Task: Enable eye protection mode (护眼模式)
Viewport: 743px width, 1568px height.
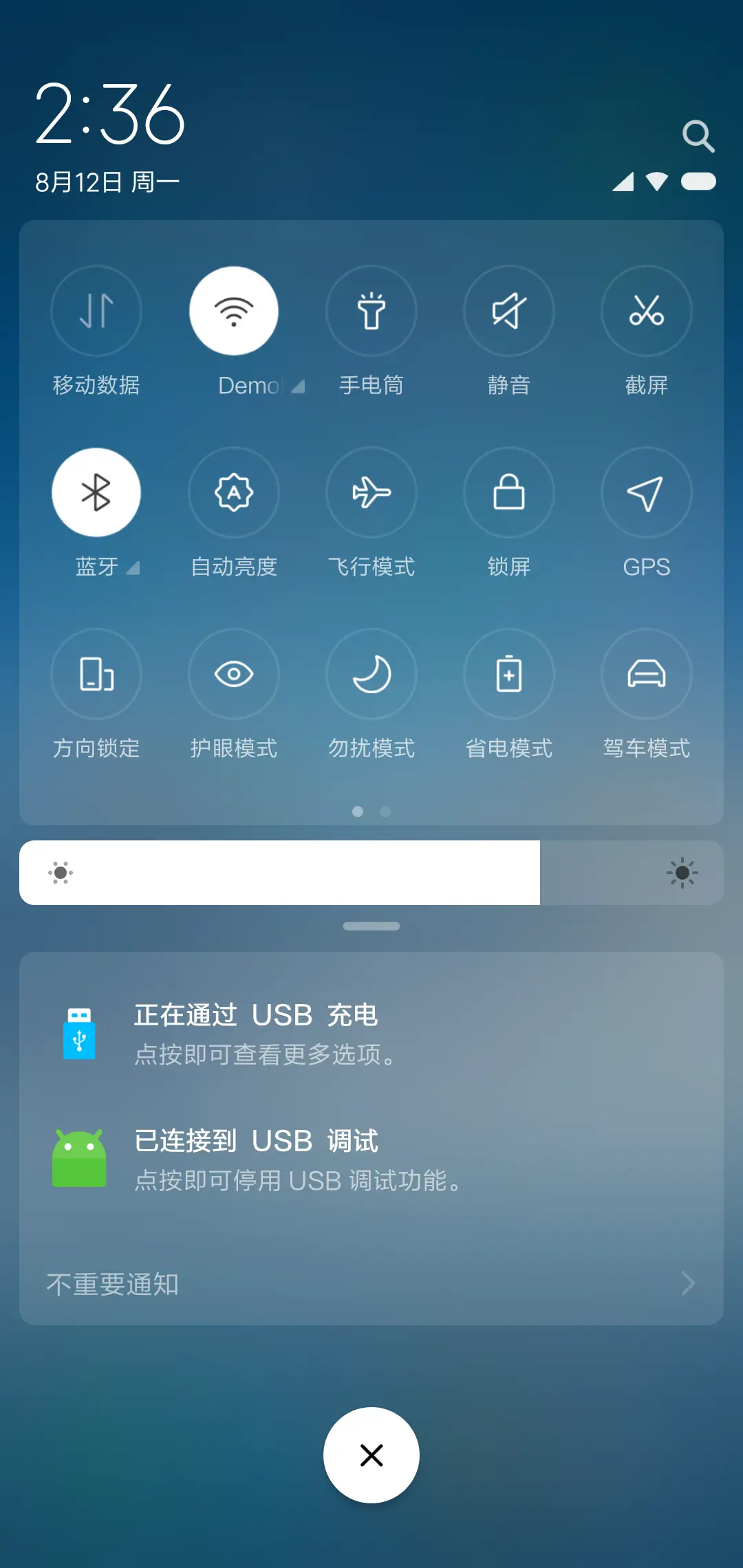Action: pos(234,674)
